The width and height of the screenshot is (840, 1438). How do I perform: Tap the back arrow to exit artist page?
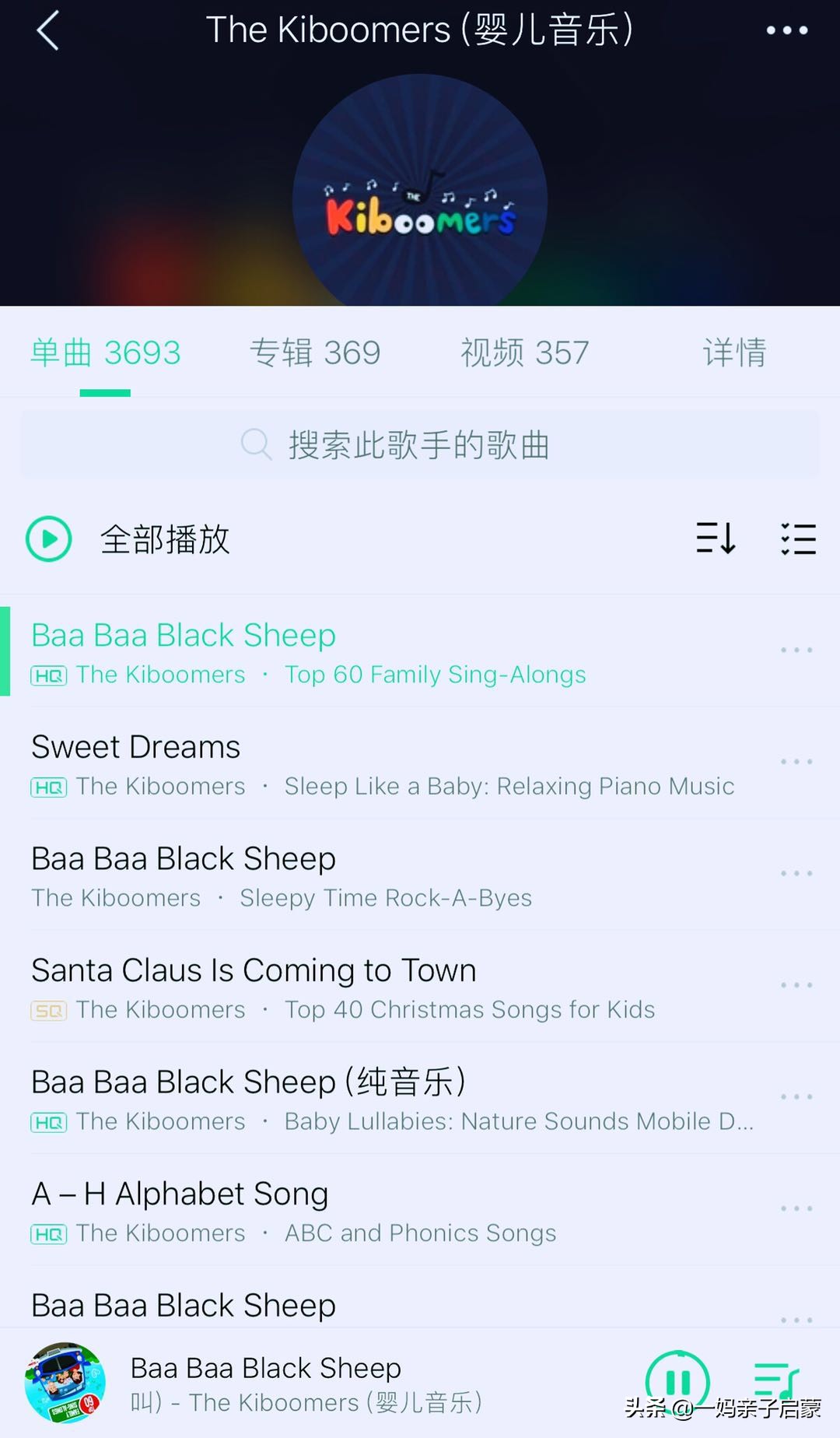pyautogui.click(x=48, y=30)
